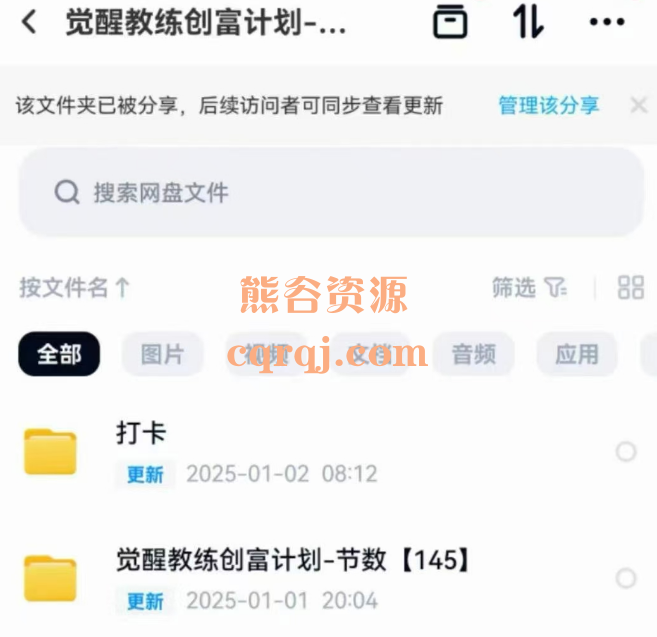Select the 全部 chip
Image resolution: width=657 pixels, height=637 pixels.
tap(59, 354)
